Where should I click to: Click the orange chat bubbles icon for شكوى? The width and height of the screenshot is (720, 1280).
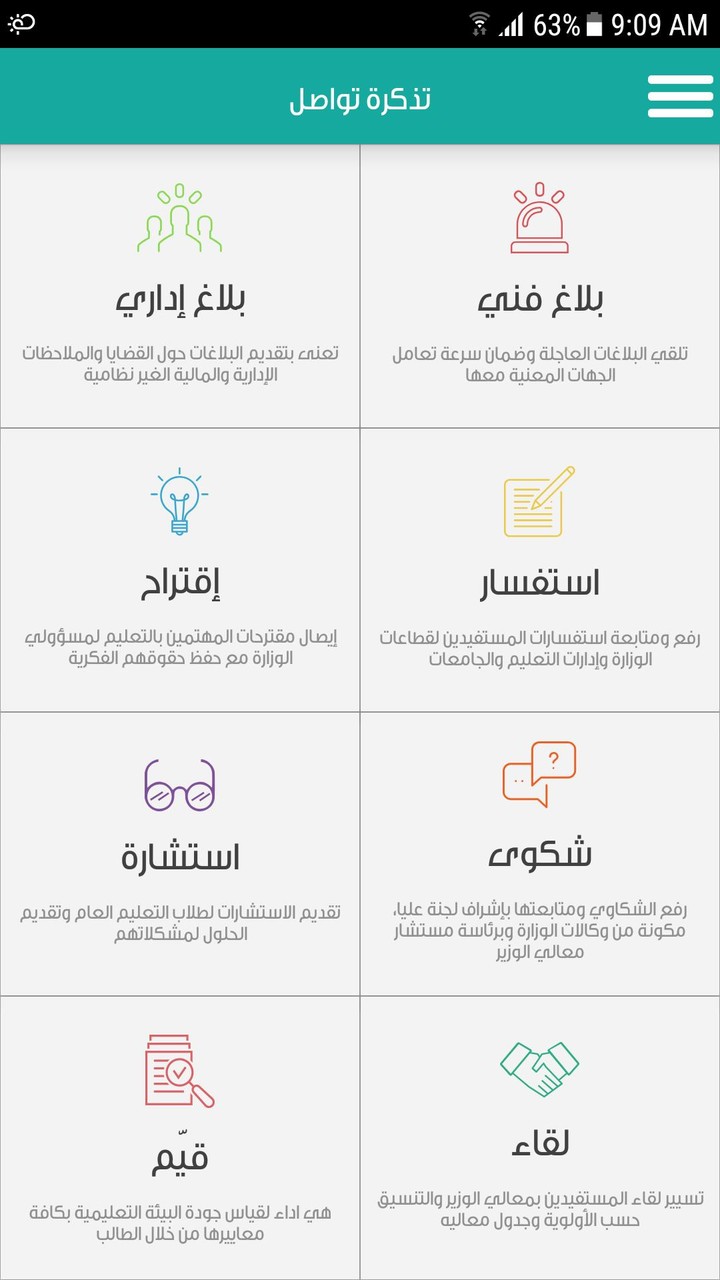point(540,773)
